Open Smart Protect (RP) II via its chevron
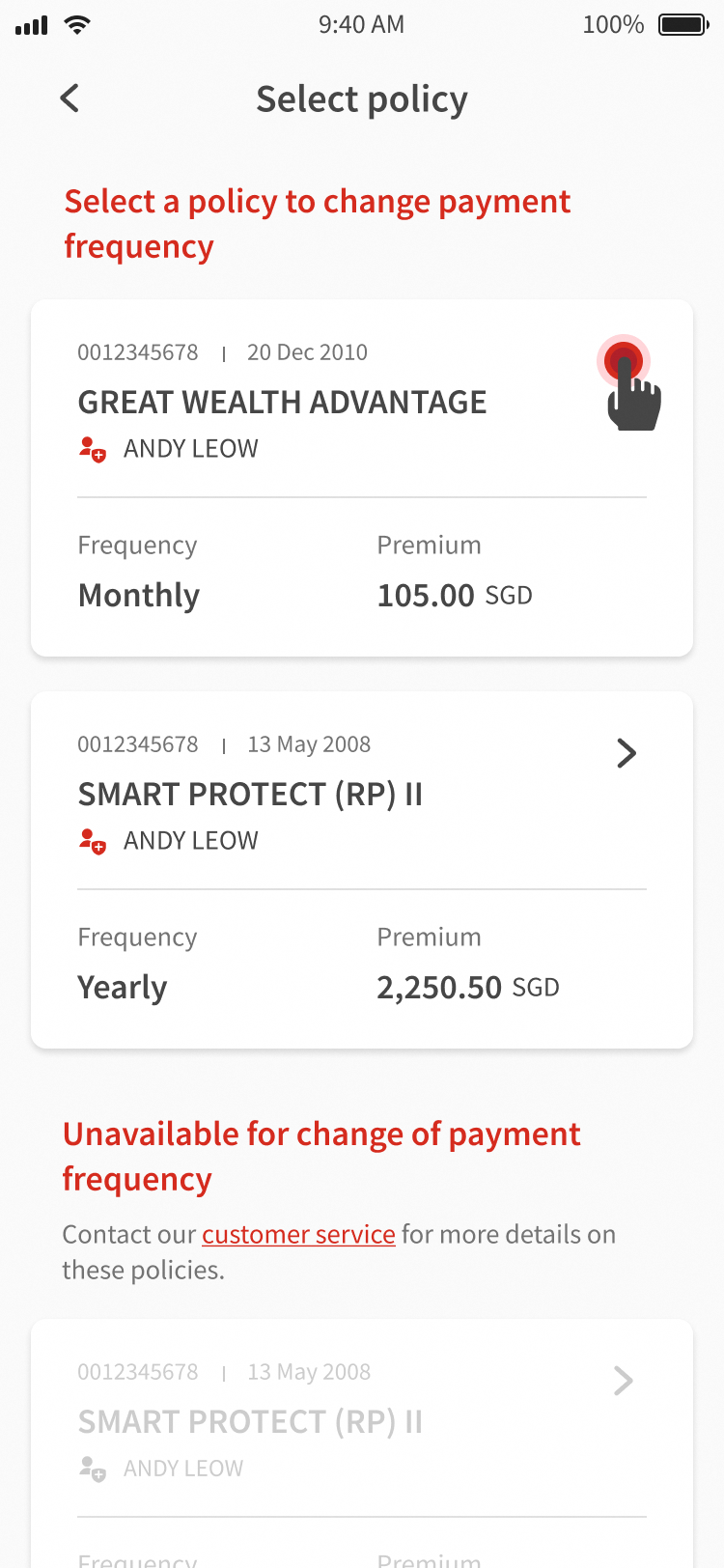 [x=626, y=753]
